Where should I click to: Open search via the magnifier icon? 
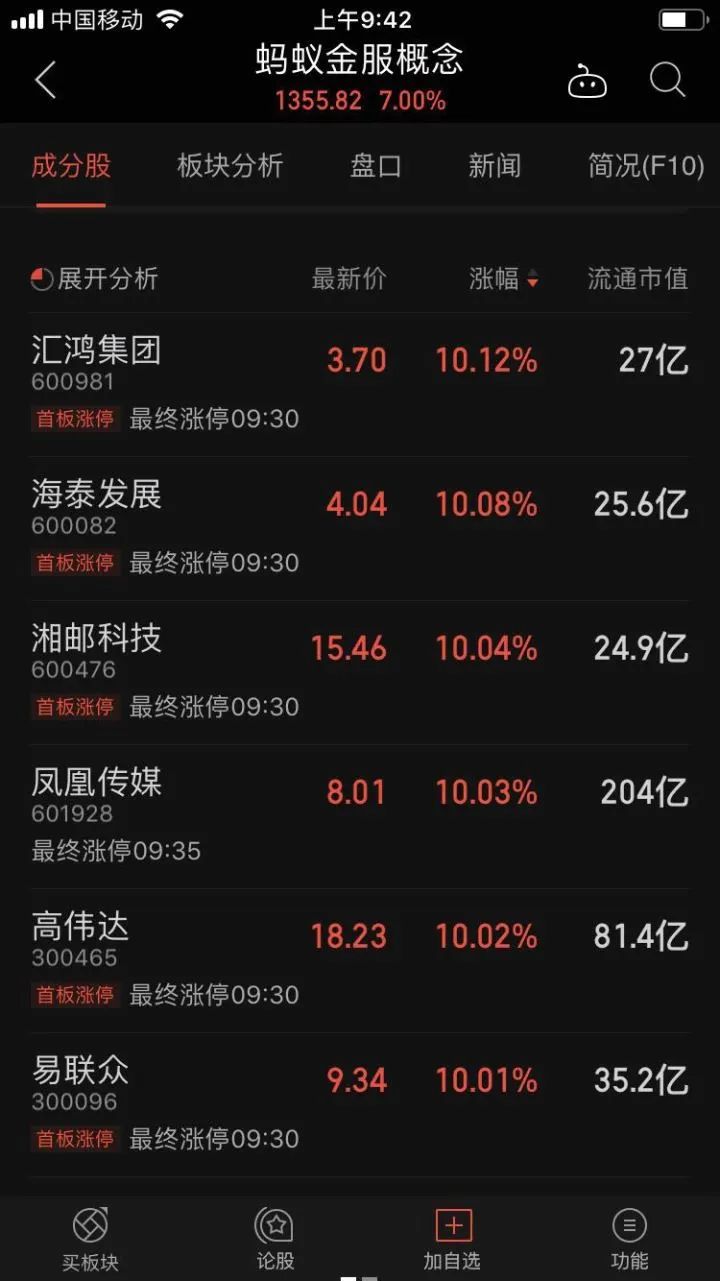[667, 80]
